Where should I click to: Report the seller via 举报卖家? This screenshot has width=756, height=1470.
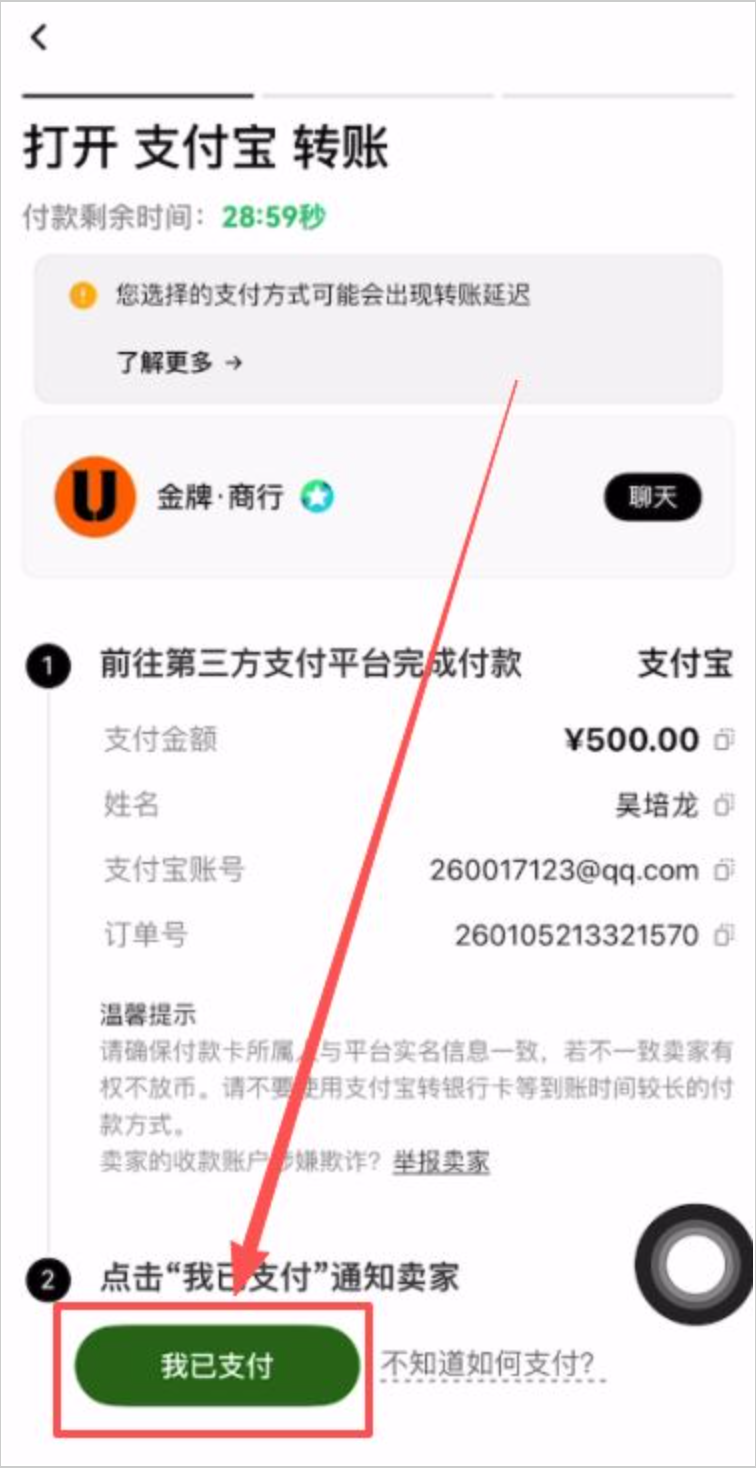click(x=441, y=1162)
